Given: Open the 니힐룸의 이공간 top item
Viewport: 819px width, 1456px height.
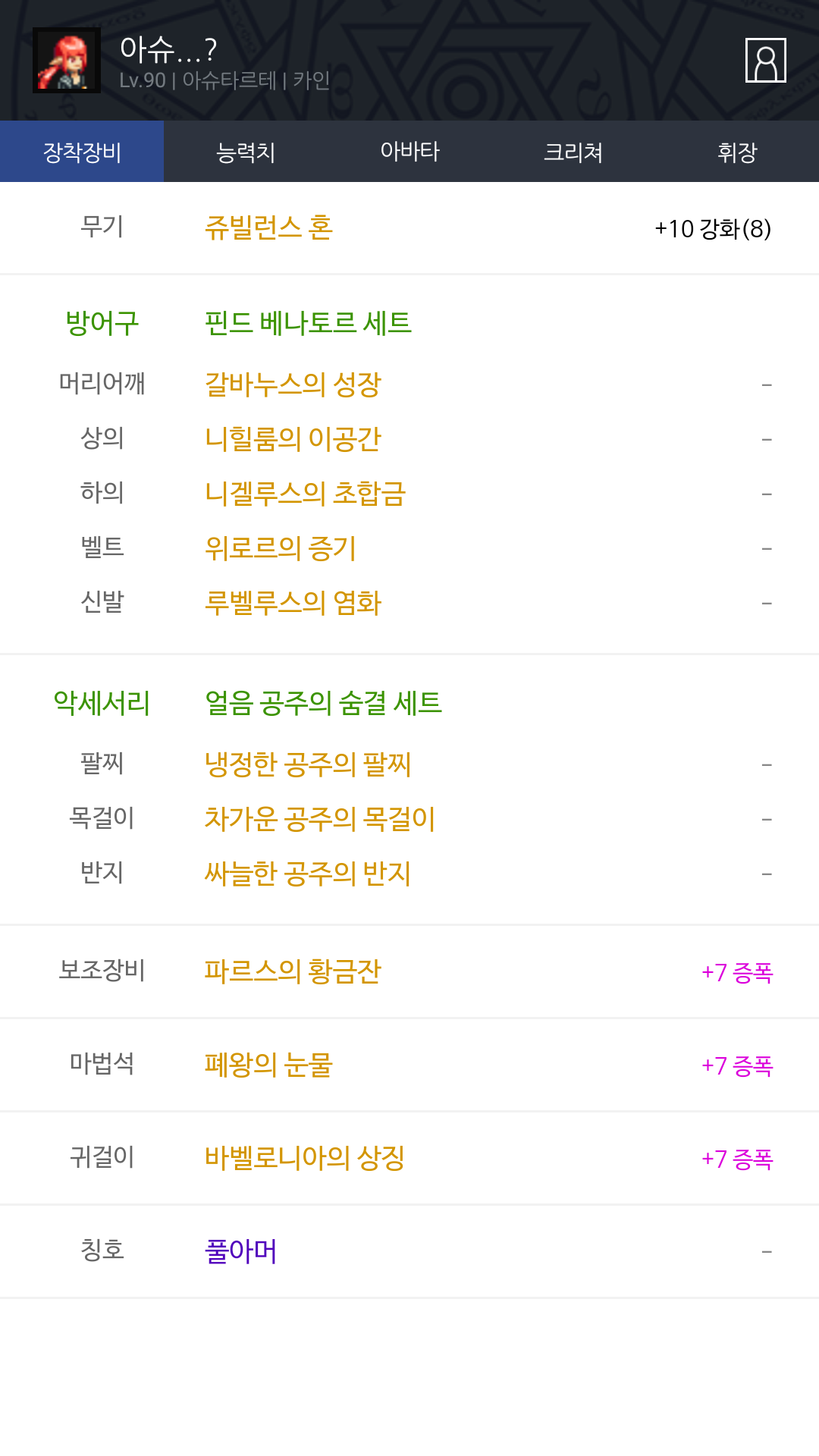Looking at the screenshot, I should (x=293, y=439).
